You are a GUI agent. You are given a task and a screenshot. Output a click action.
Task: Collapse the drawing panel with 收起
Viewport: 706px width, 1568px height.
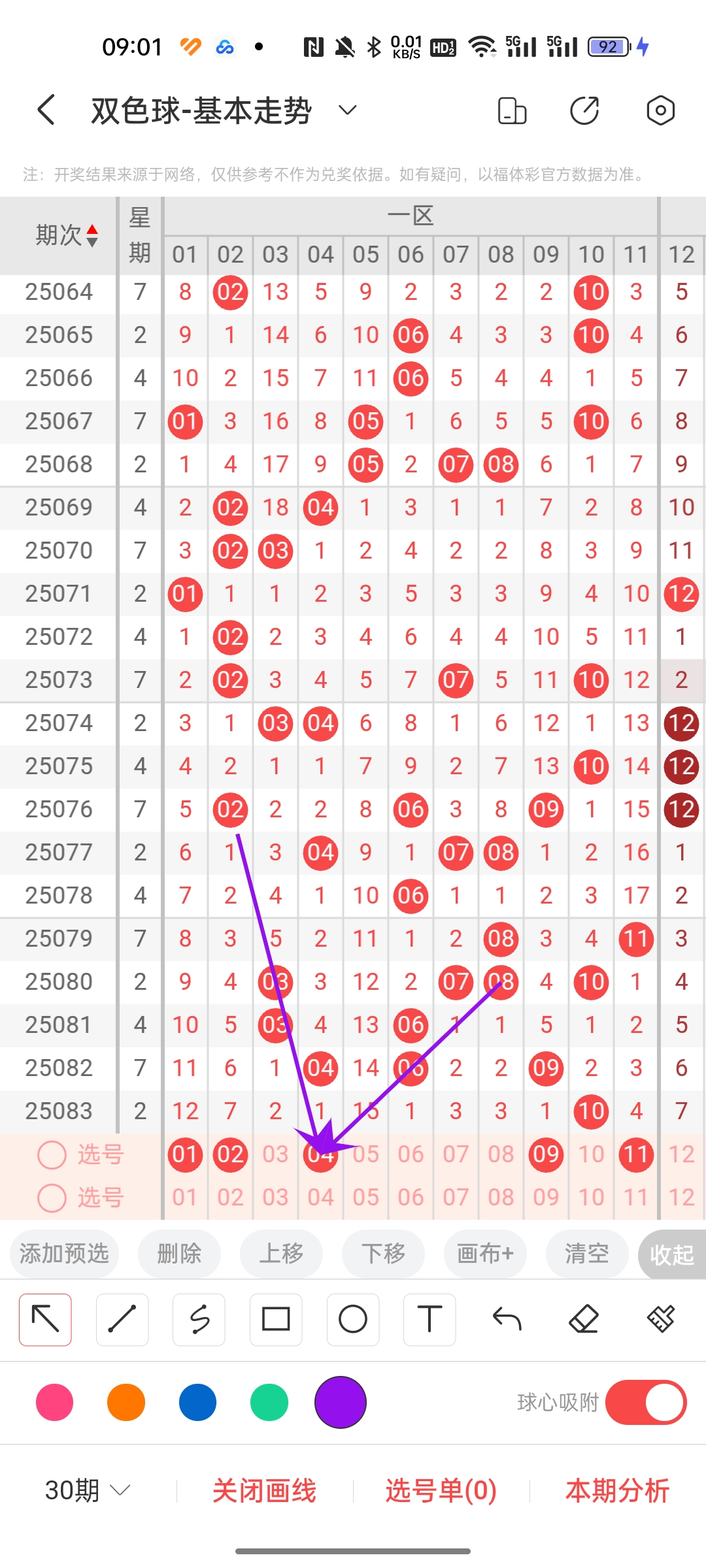[671, 1254]
